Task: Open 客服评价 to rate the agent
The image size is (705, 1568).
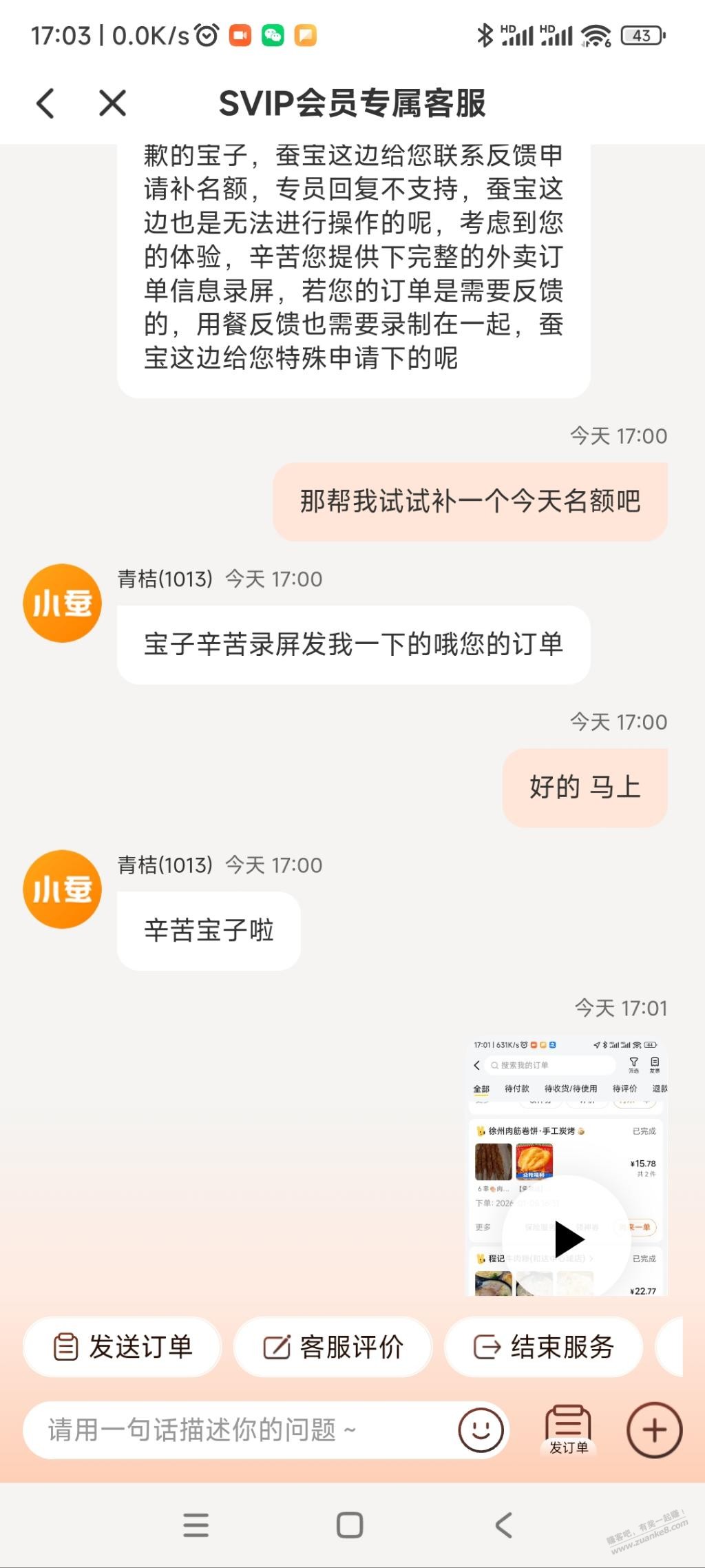Action: point(333,1347)
